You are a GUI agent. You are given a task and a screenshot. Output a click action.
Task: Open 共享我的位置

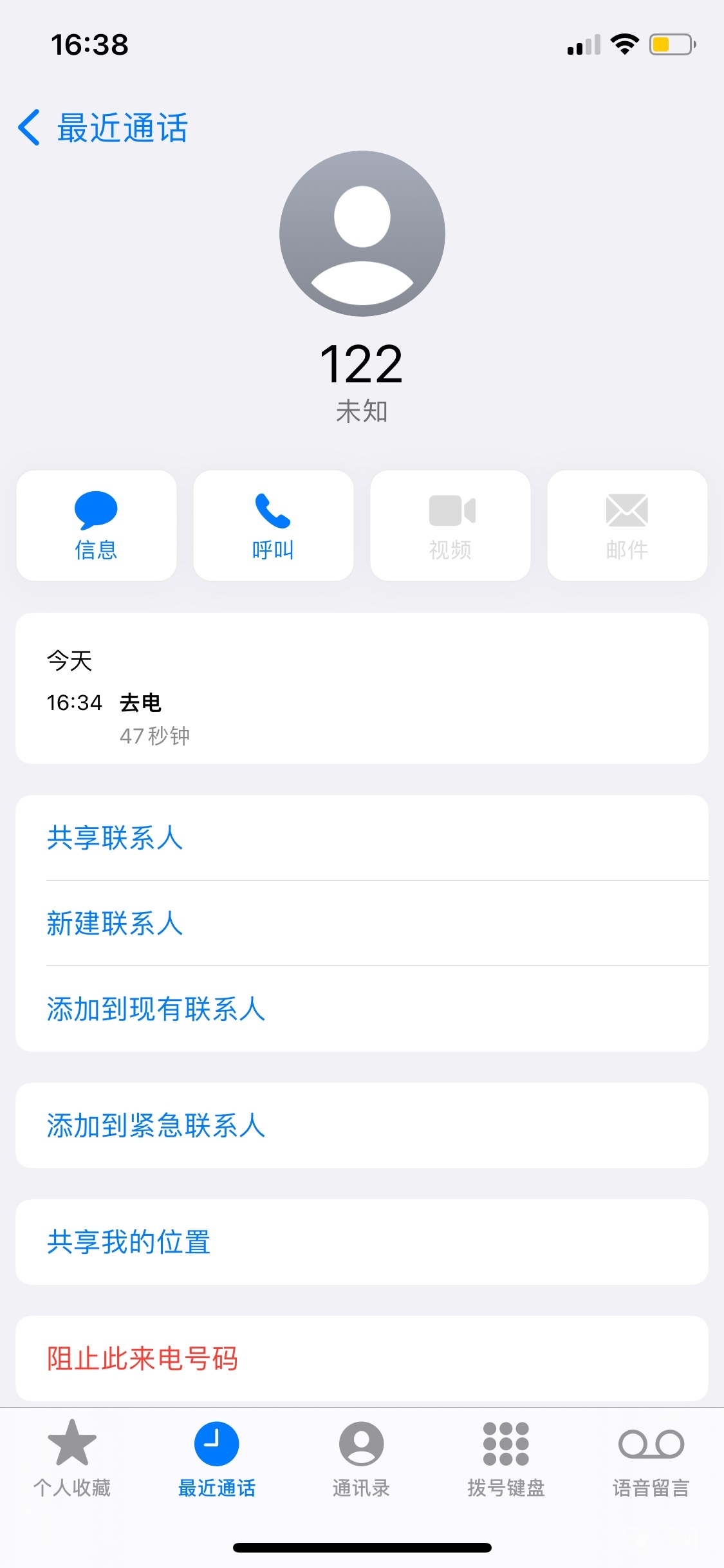129,1242
